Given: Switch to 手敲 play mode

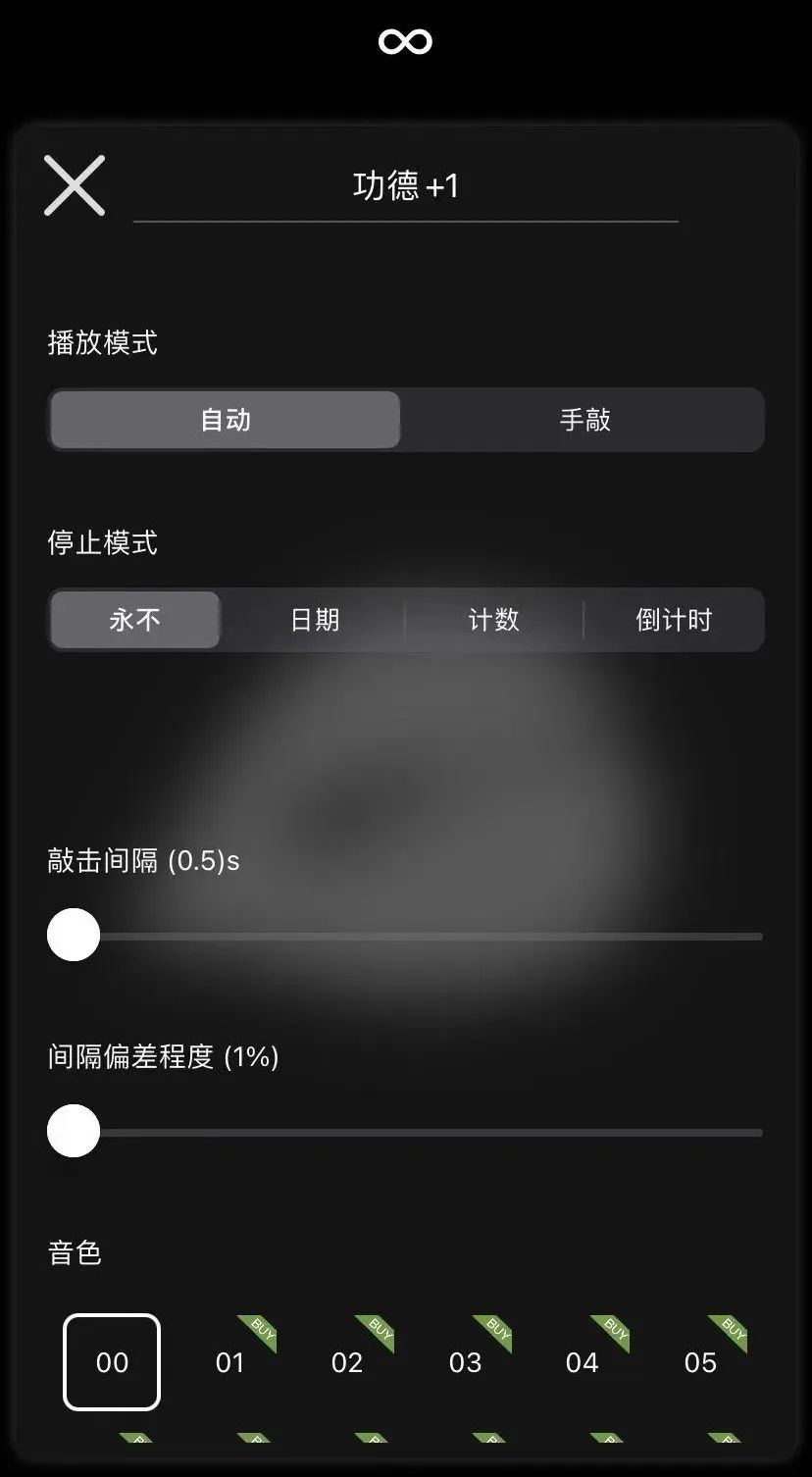Looking at the screenshot, I should click(x=584, y=420).
